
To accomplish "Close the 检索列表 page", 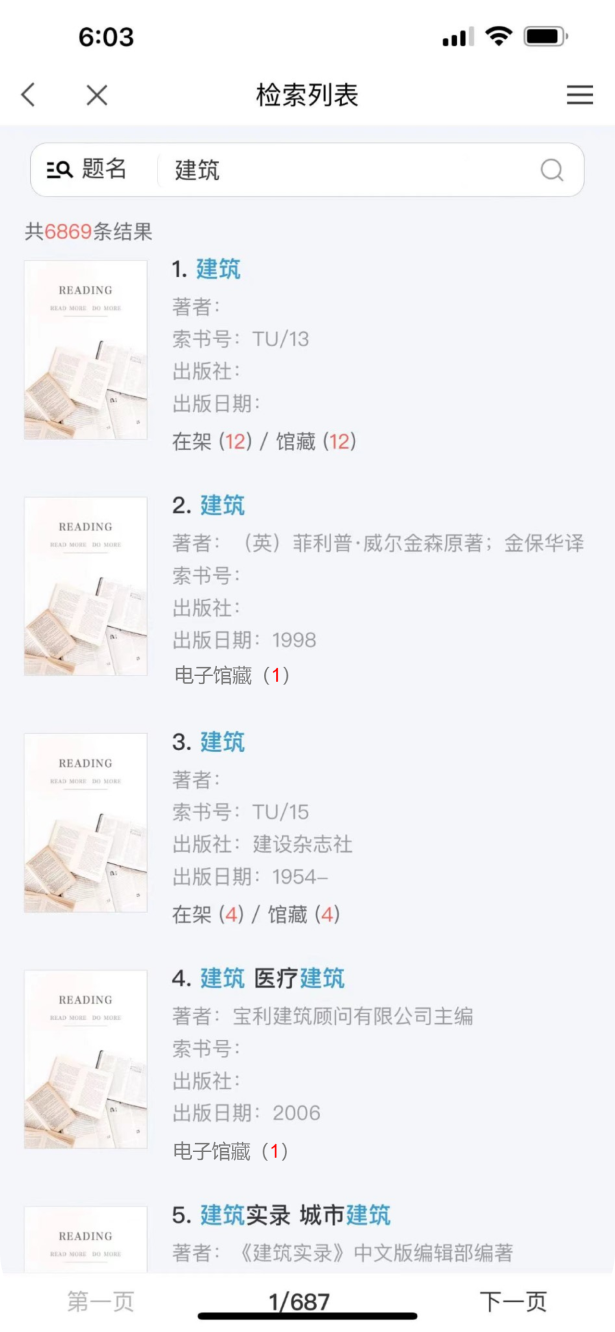I will 97,95.
